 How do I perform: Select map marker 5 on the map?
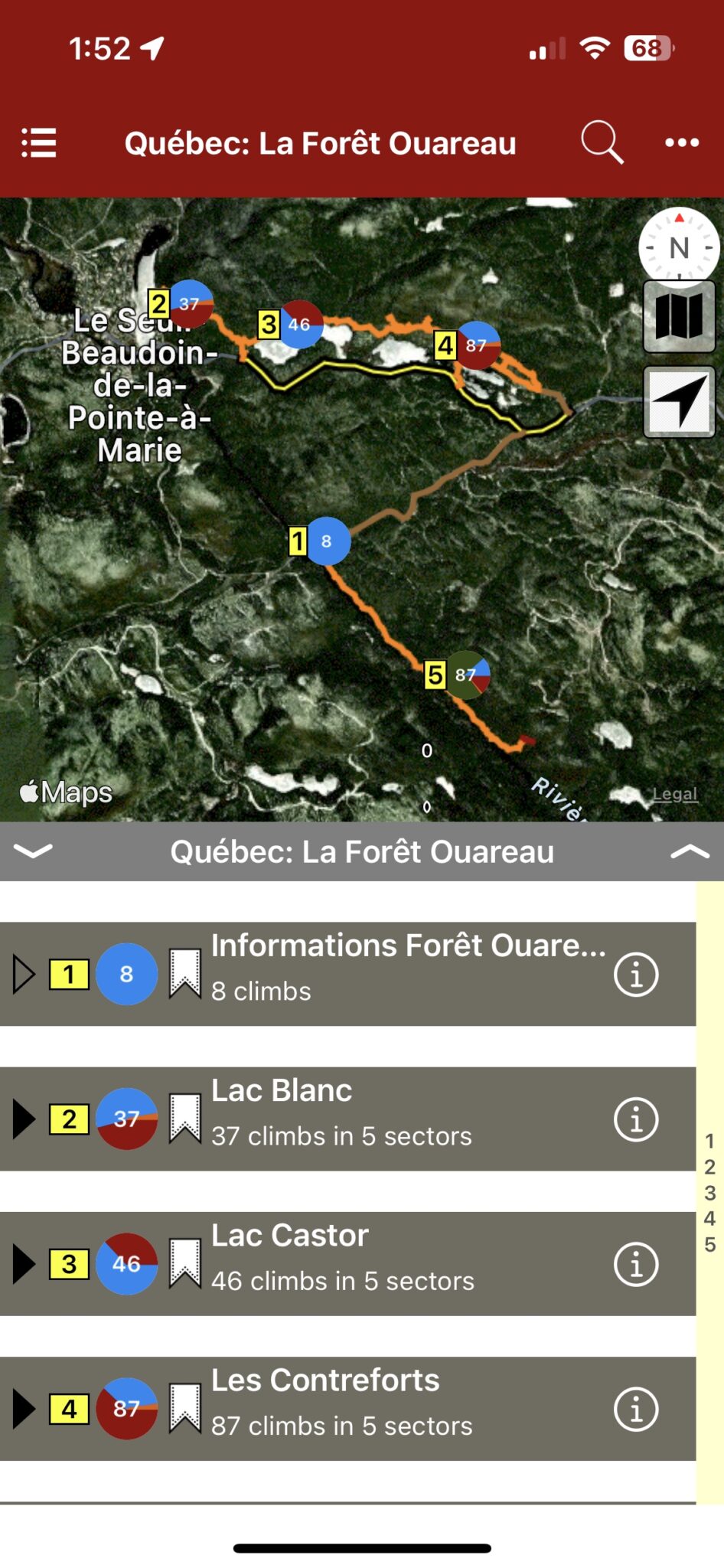coord(466,675)
